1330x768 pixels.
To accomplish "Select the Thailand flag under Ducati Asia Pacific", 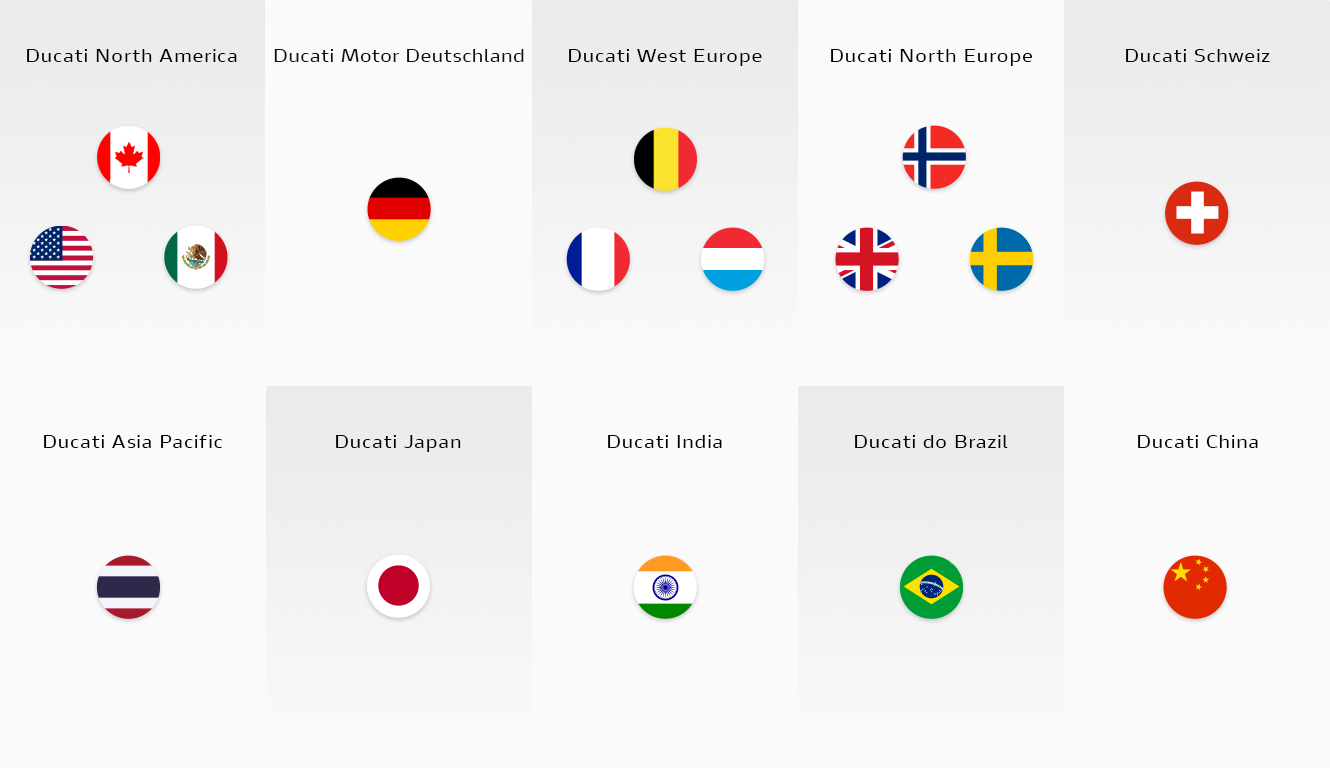I will [x=128, y=587].
